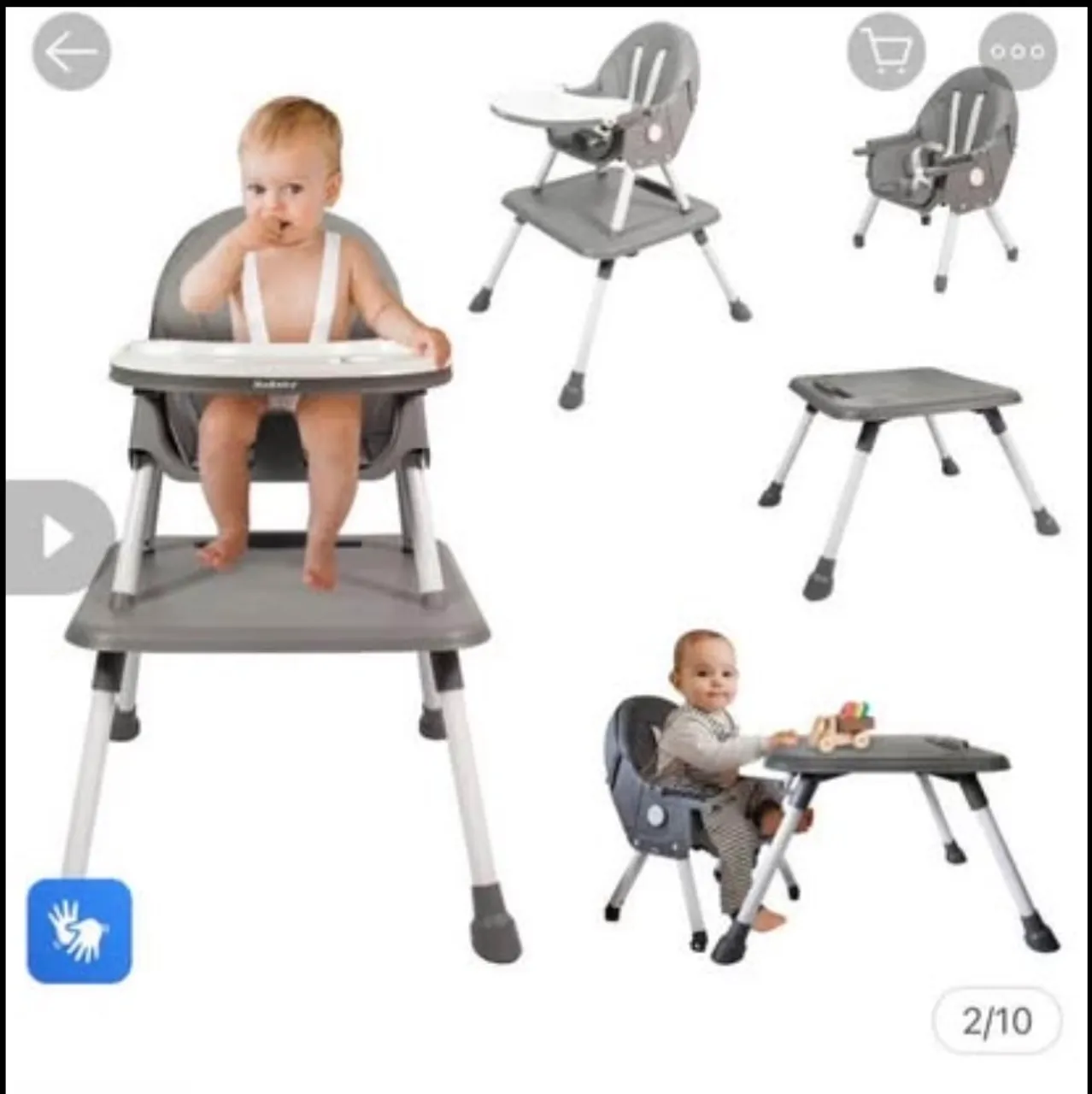Go back using the arrow button
Viewport: 1092px width, 1094px height.
coord(72,52)
